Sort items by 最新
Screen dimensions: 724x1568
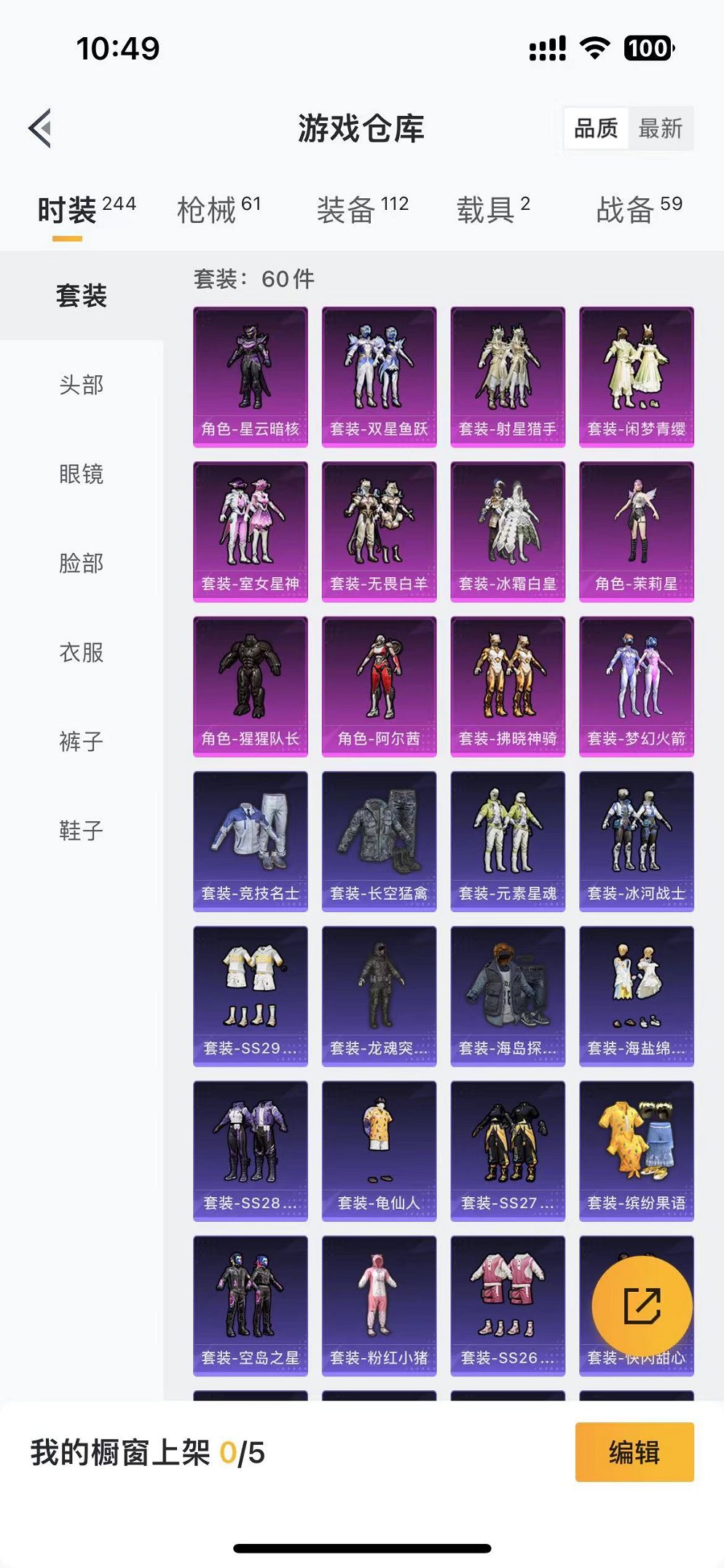pos(661,128)
